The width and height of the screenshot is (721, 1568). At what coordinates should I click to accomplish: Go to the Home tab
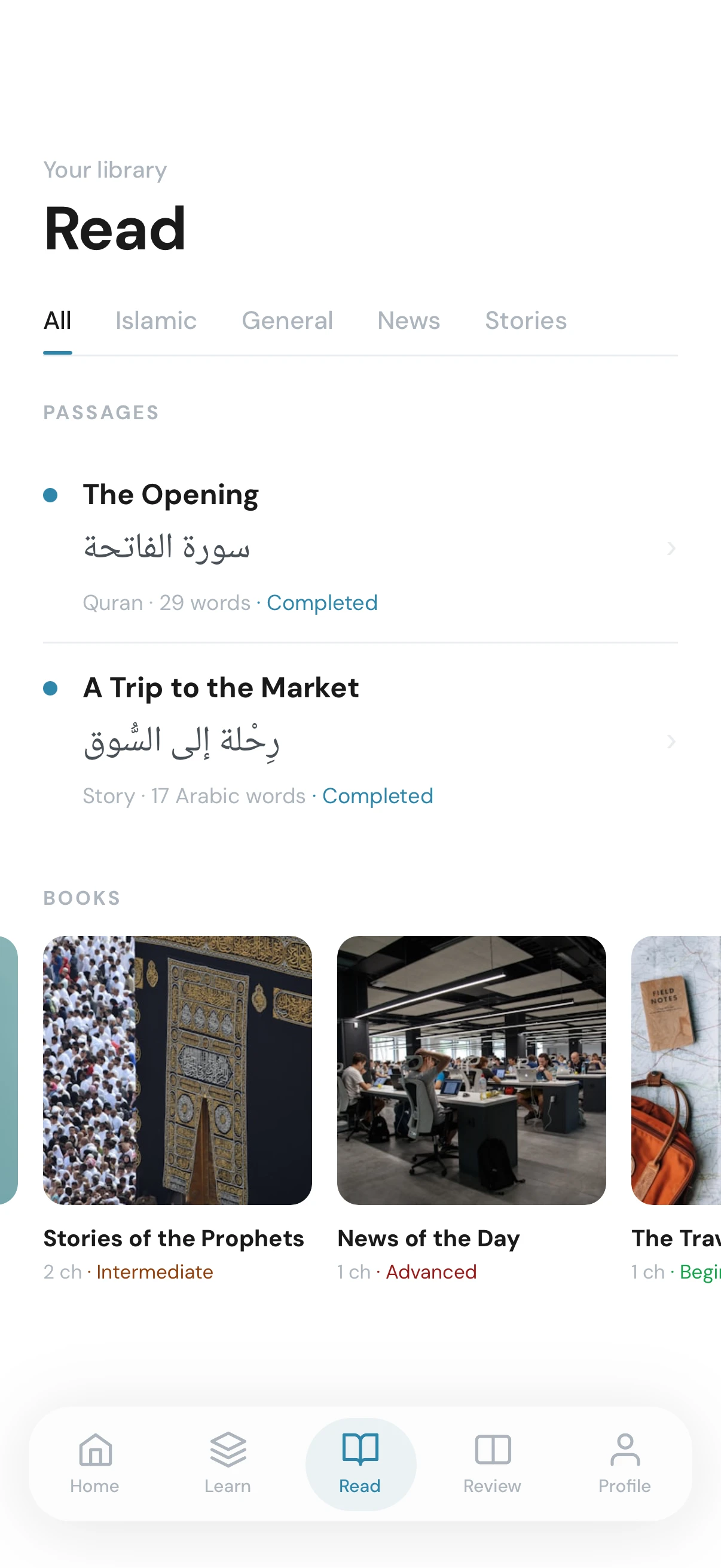pos(95,1462)
